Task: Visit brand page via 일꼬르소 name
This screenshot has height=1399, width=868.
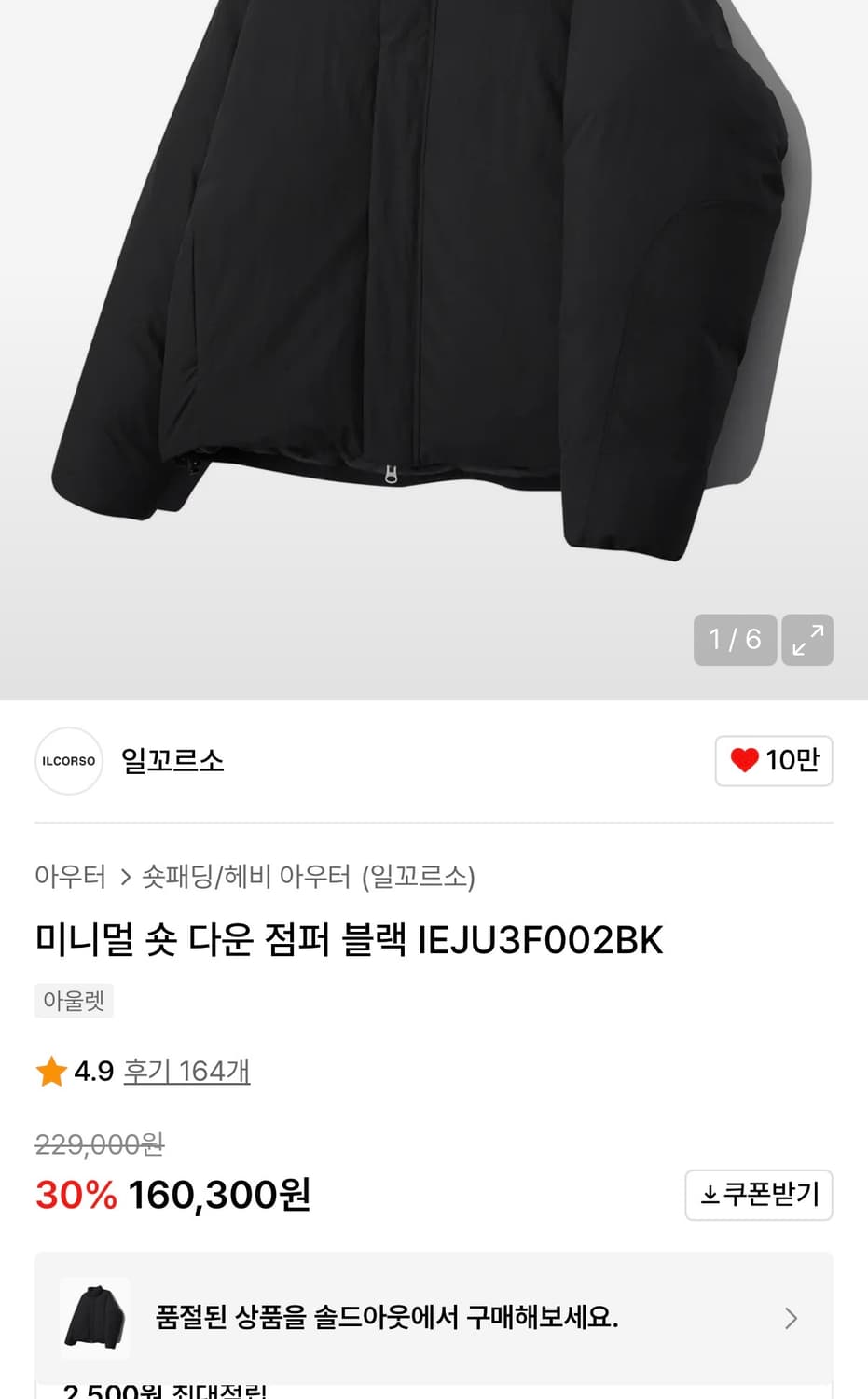Action: (x=169, y=762)
